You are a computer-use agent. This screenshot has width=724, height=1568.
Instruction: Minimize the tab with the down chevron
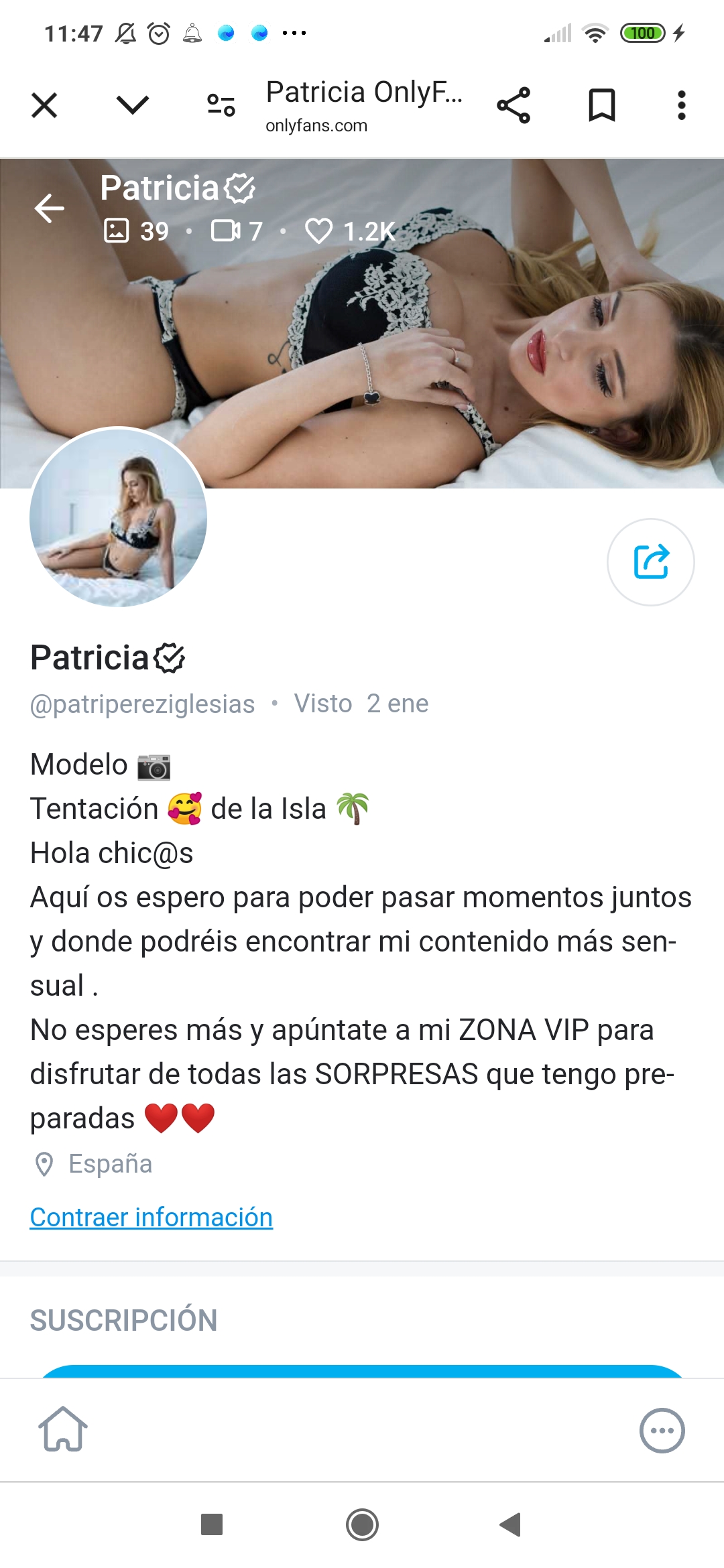pyautogui.click(x=132, y=105)
